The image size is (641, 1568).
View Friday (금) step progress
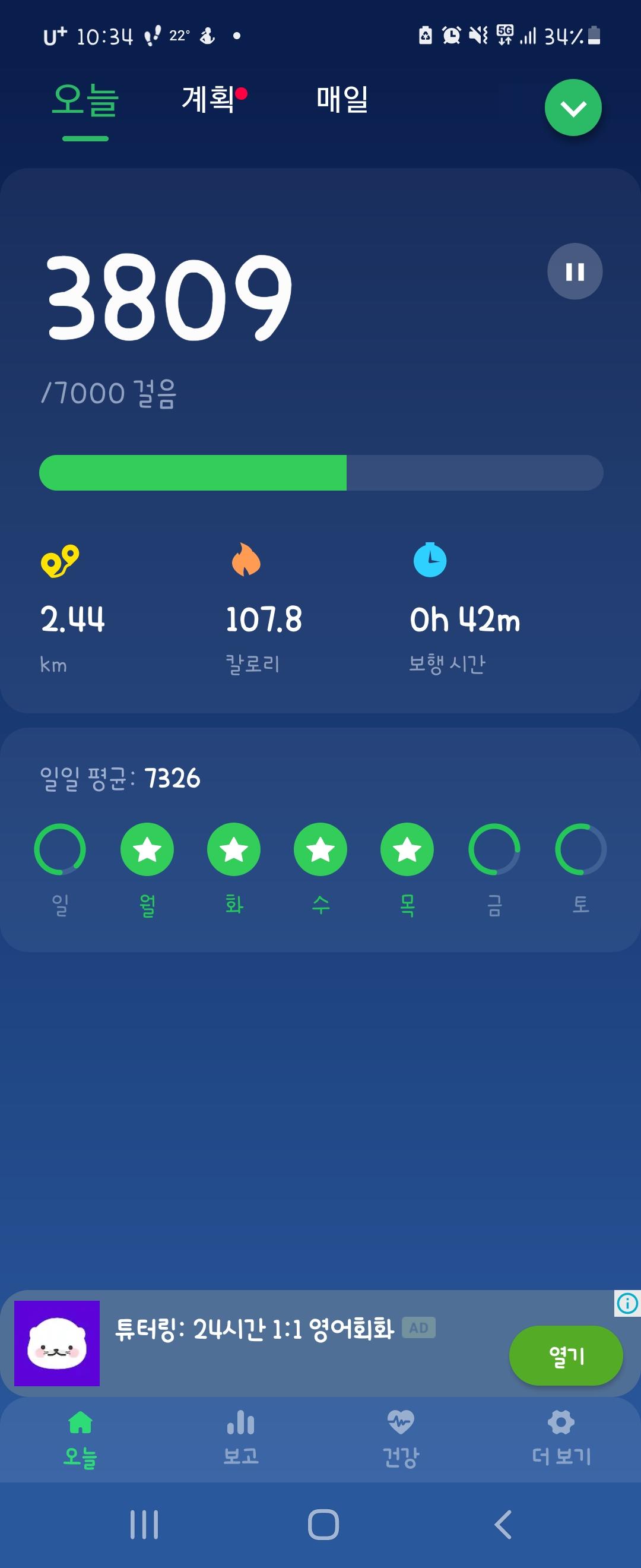[494, 849]
